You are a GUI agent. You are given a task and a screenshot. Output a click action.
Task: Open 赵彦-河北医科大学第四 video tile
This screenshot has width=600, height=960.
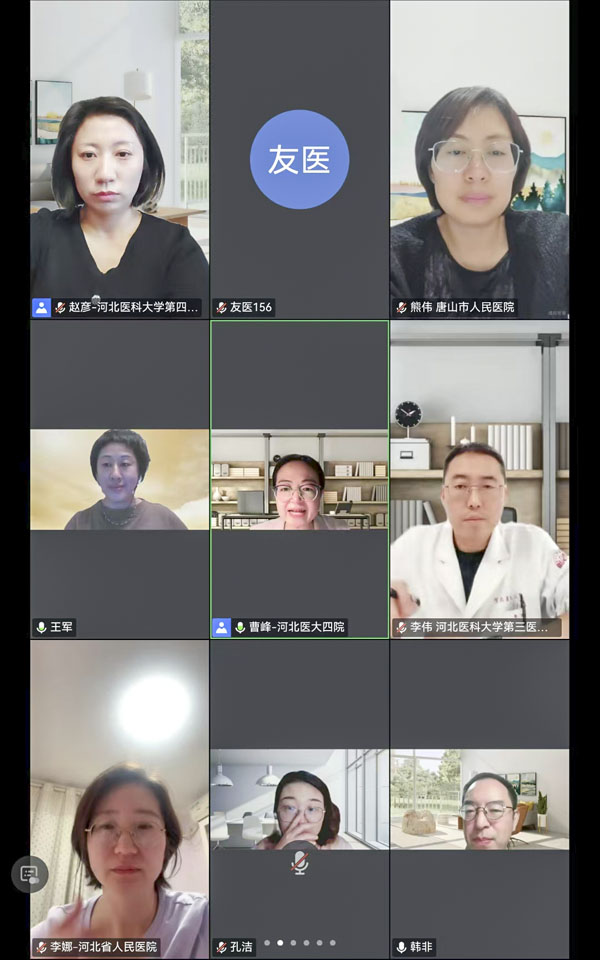click(x=119, y=160)
